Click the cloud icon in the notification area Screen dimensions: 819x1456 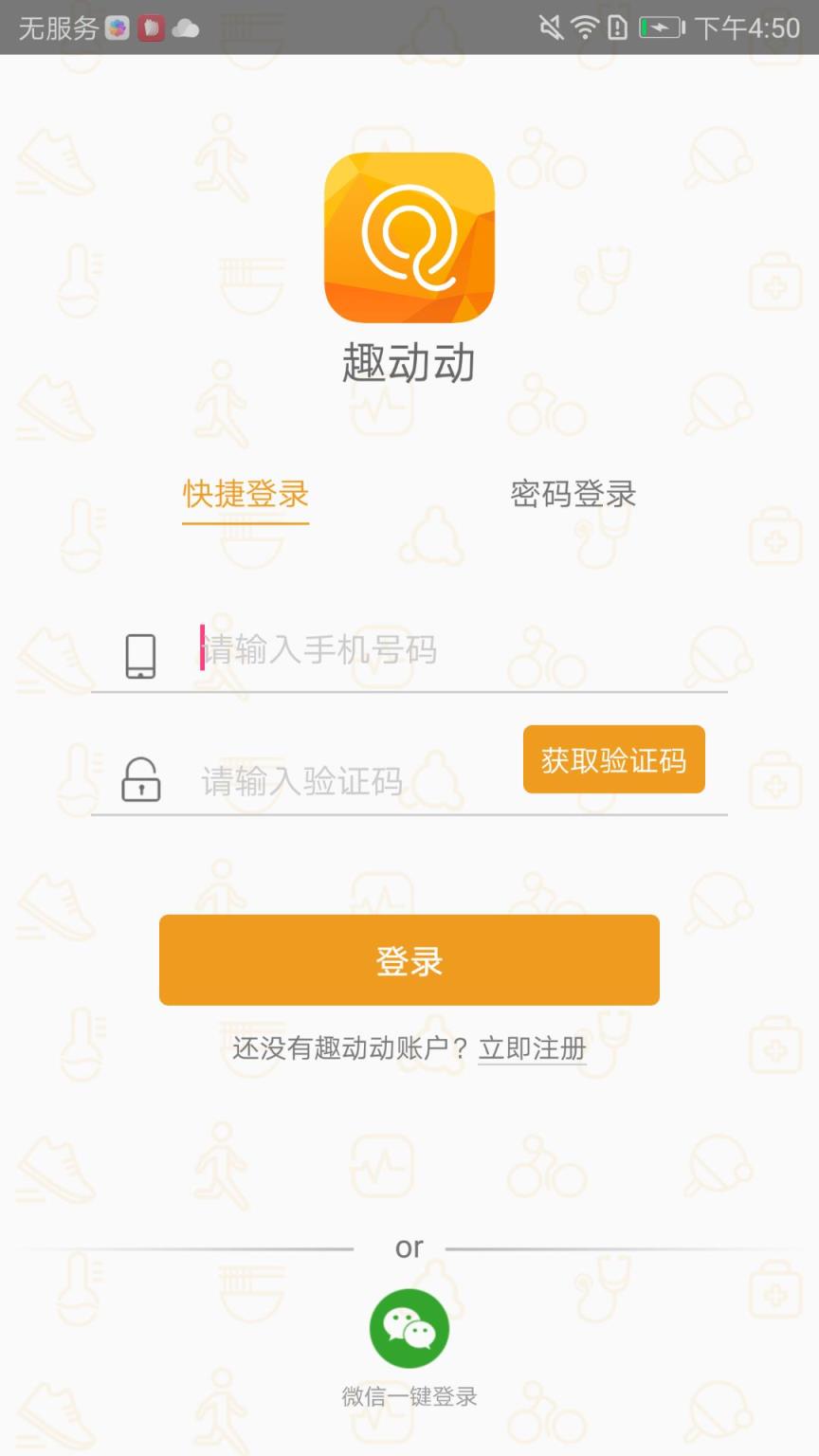click(187, 29)
